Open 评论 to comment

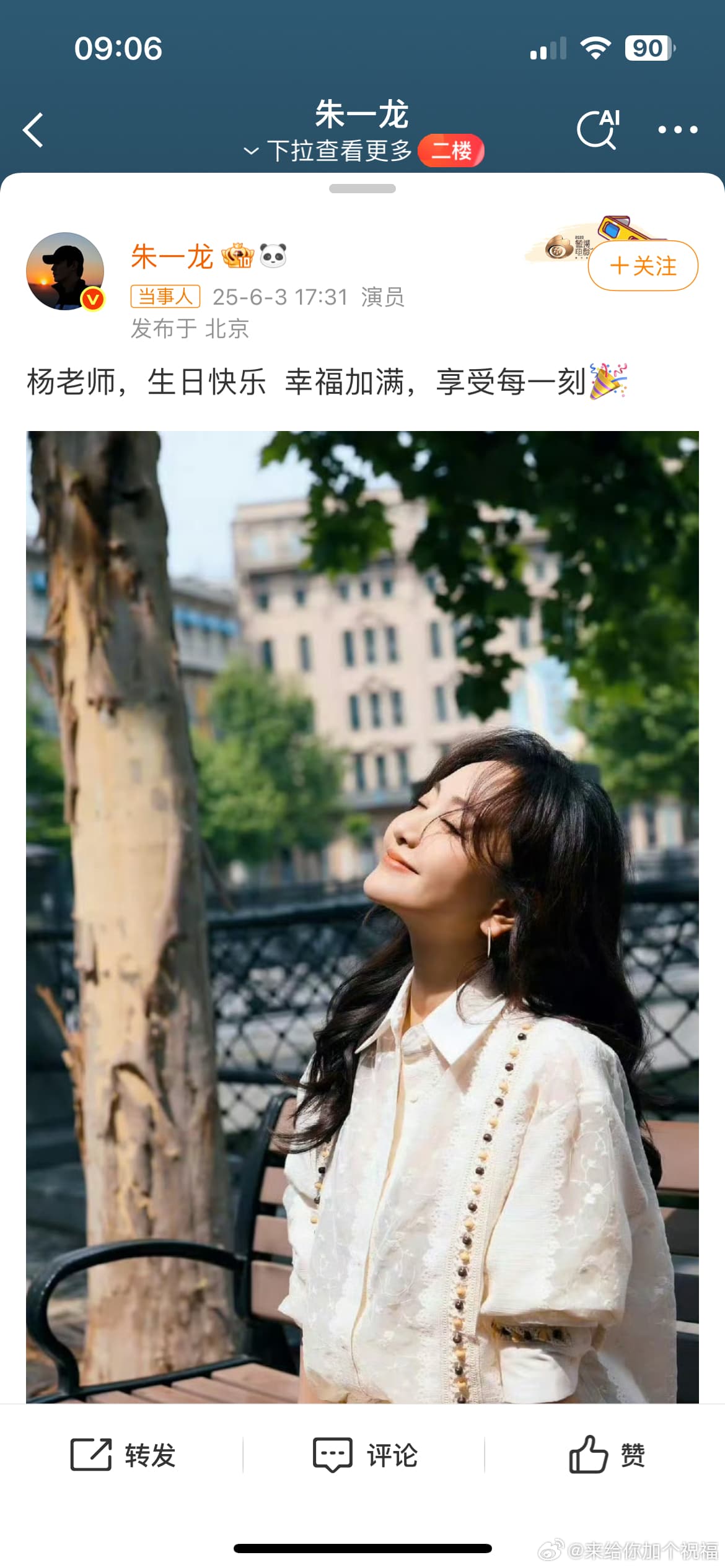coord(364,1455)
